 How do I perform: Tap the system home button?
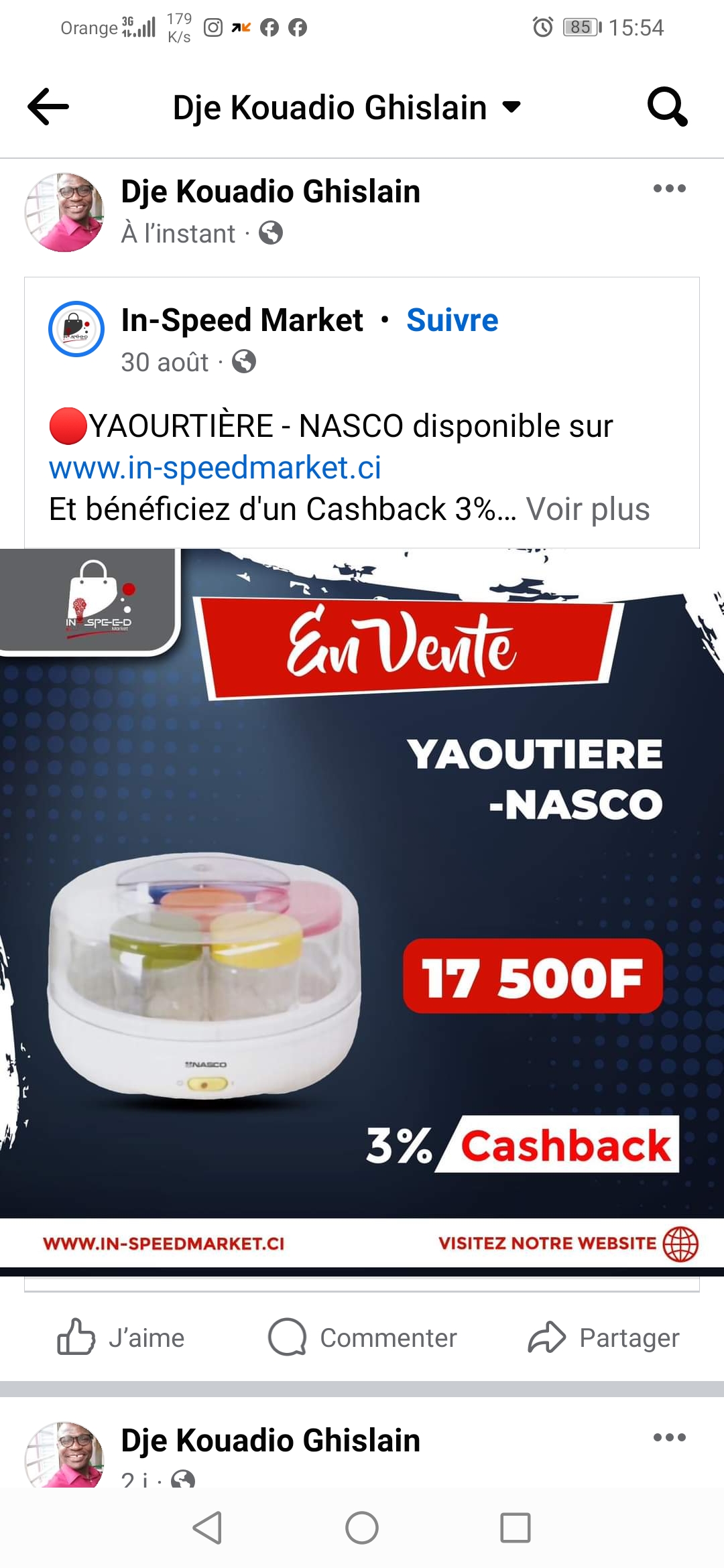[362, 1528]
